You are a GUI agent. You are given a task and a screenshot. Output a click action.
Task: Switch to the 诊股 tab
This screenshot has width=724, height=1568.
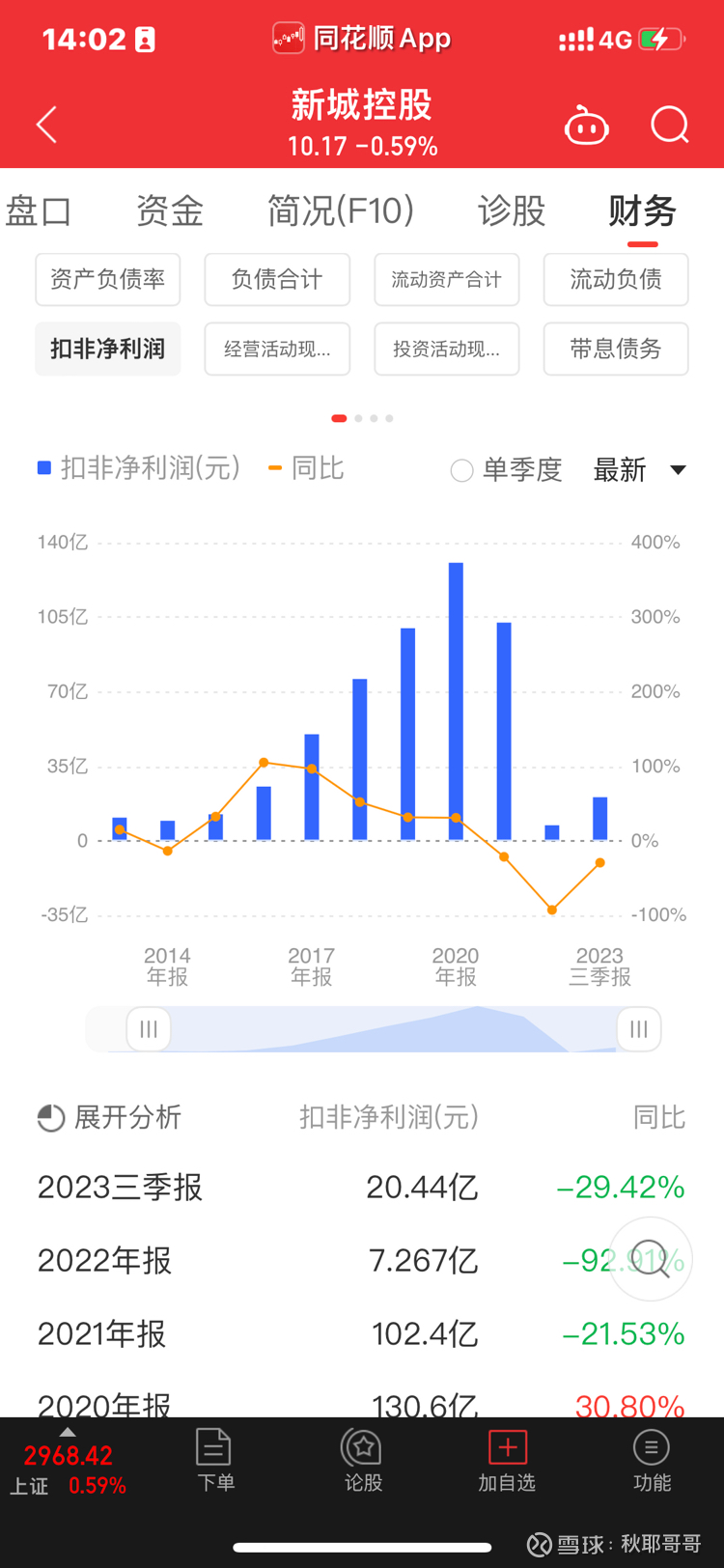[x=513, y=211]
